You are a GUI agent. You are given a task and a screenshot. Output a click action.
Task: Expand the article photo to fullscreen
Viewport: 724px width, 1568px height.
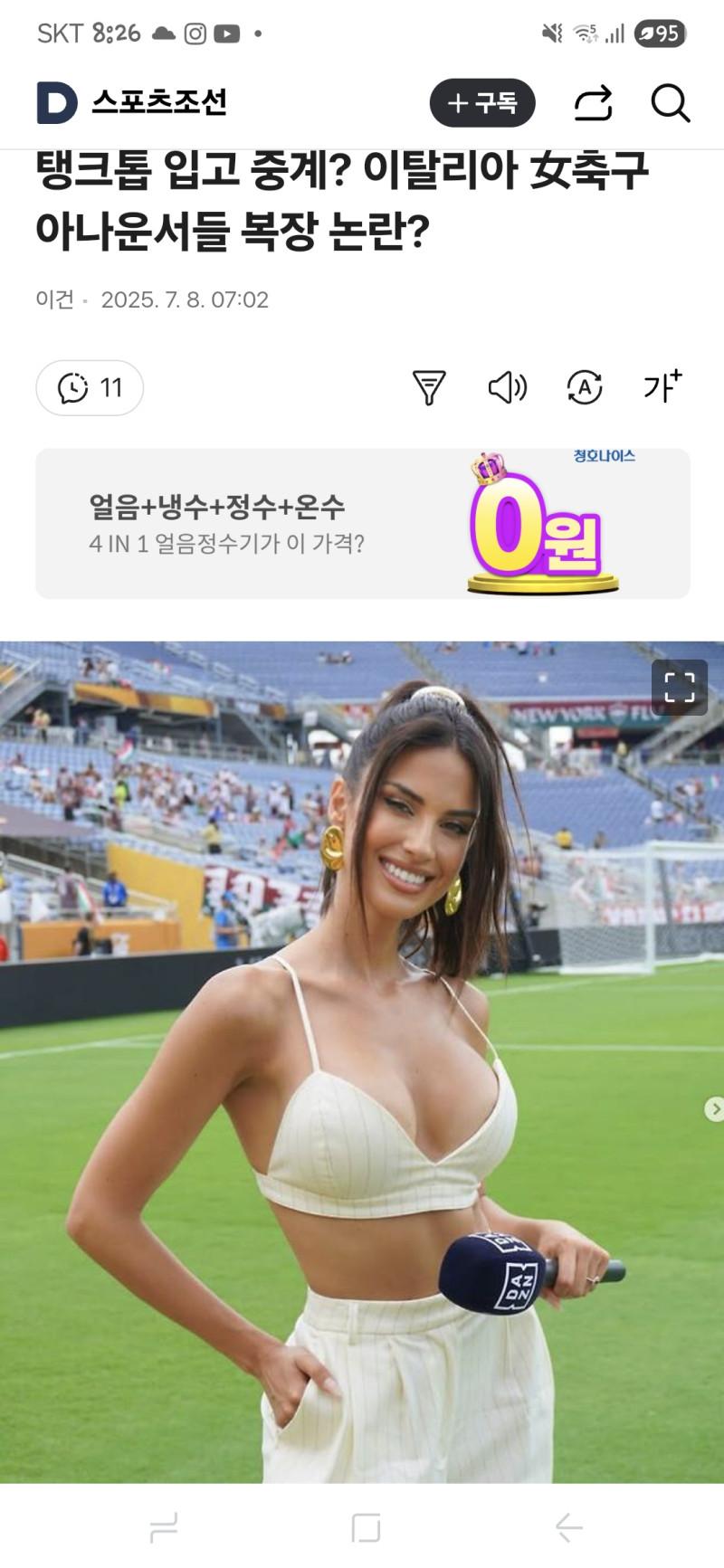point(679,688)
